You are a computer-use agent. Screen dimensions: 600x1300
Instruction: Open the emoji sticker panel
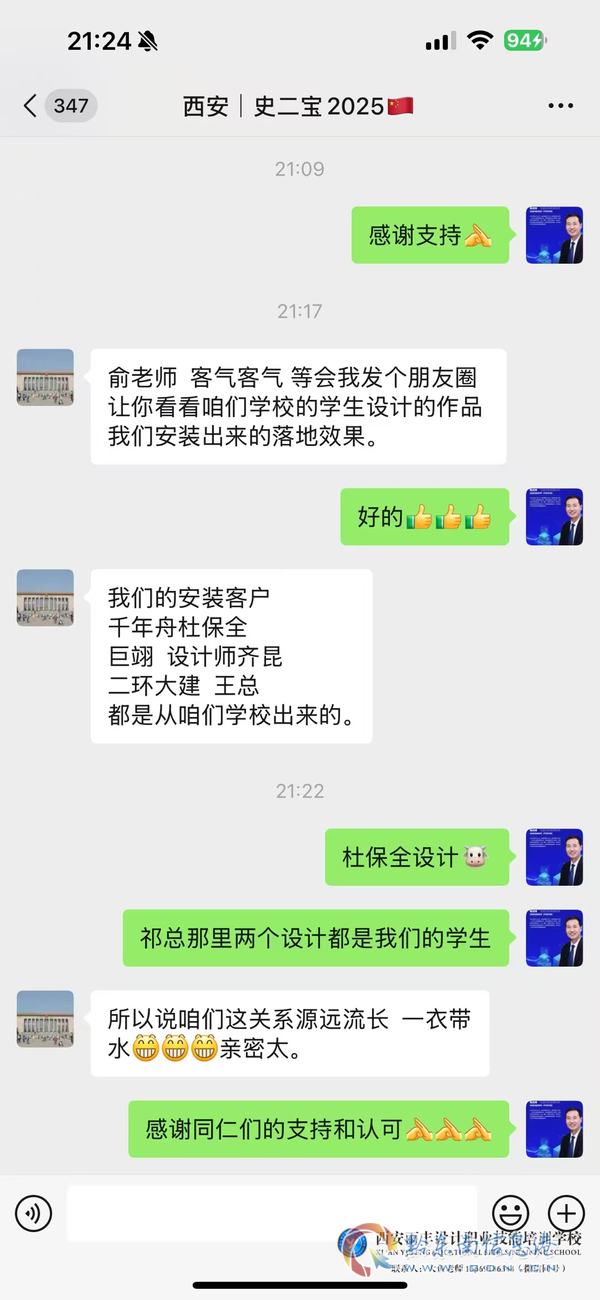point(510,1214)
